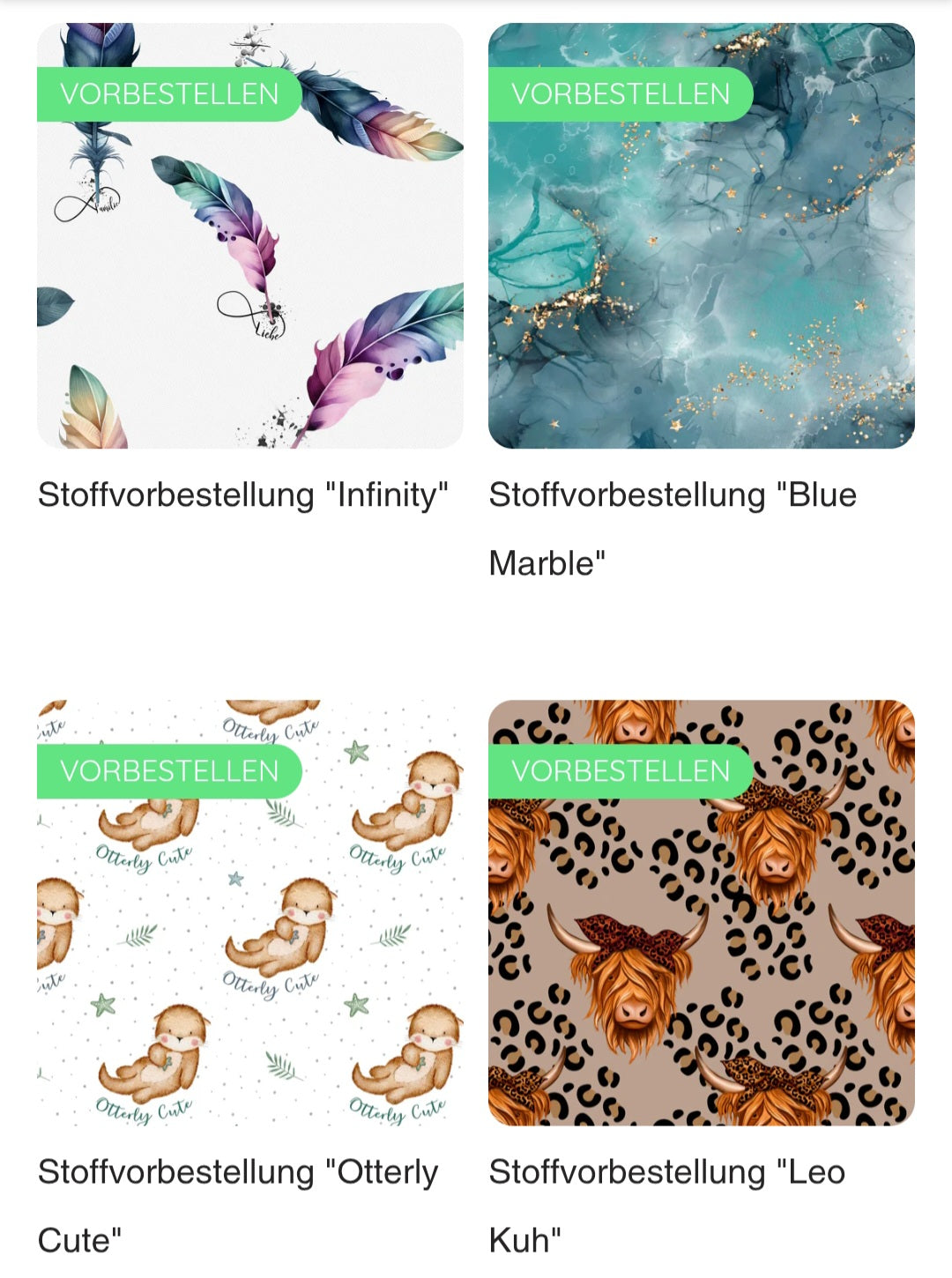Open the Stoffvorbestellung "Leo Kuh" title link

pyautogui.click(x=666, y=1172)
